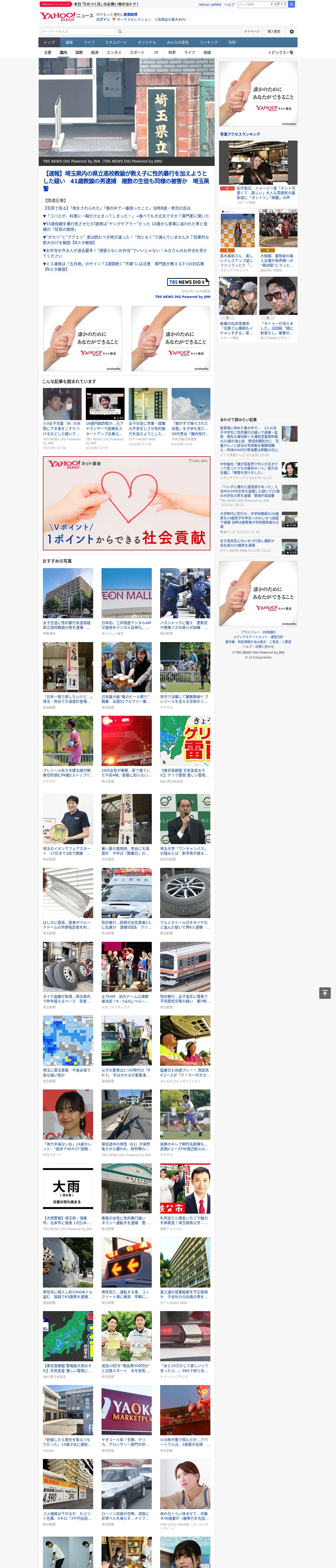Enlarge the main article photo with the magnifier
Viewport: 336px width, 1568px height.
(x=205, y=147)
